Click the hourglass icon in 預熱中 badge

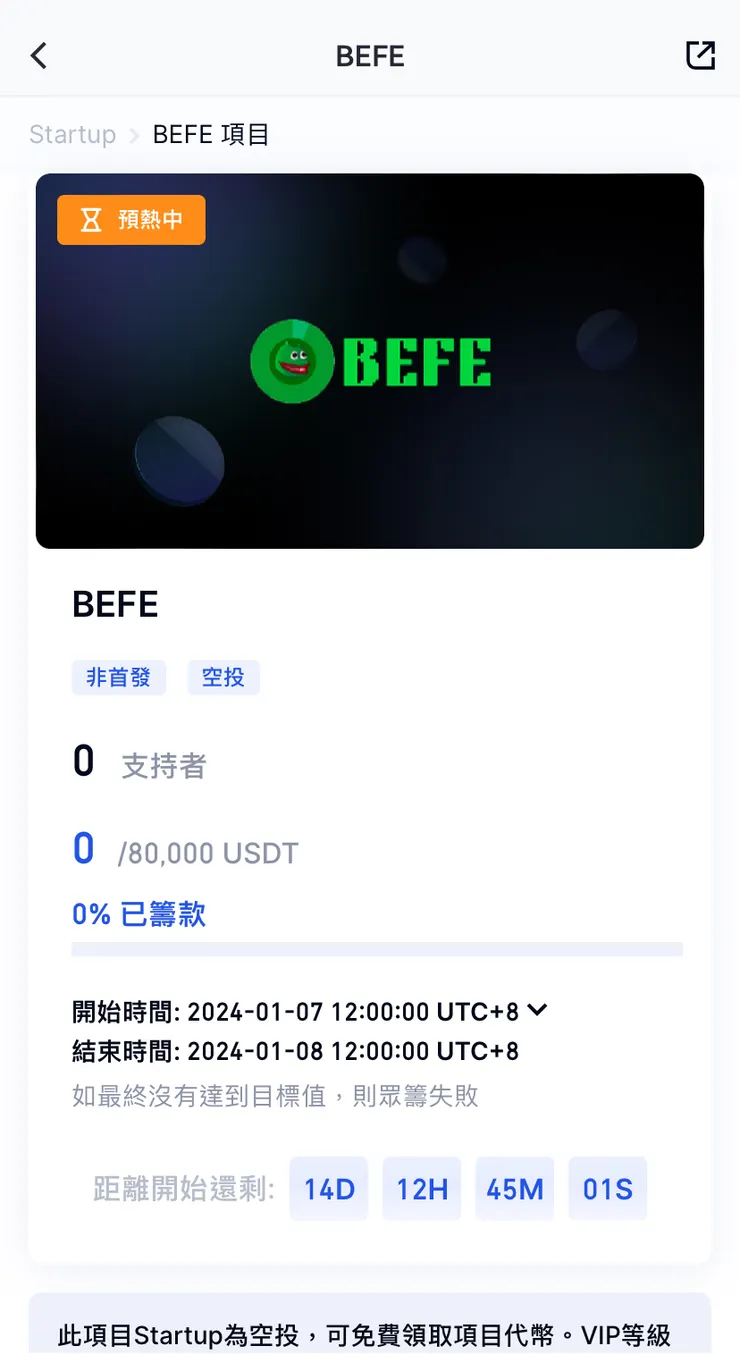coord(91,219)
